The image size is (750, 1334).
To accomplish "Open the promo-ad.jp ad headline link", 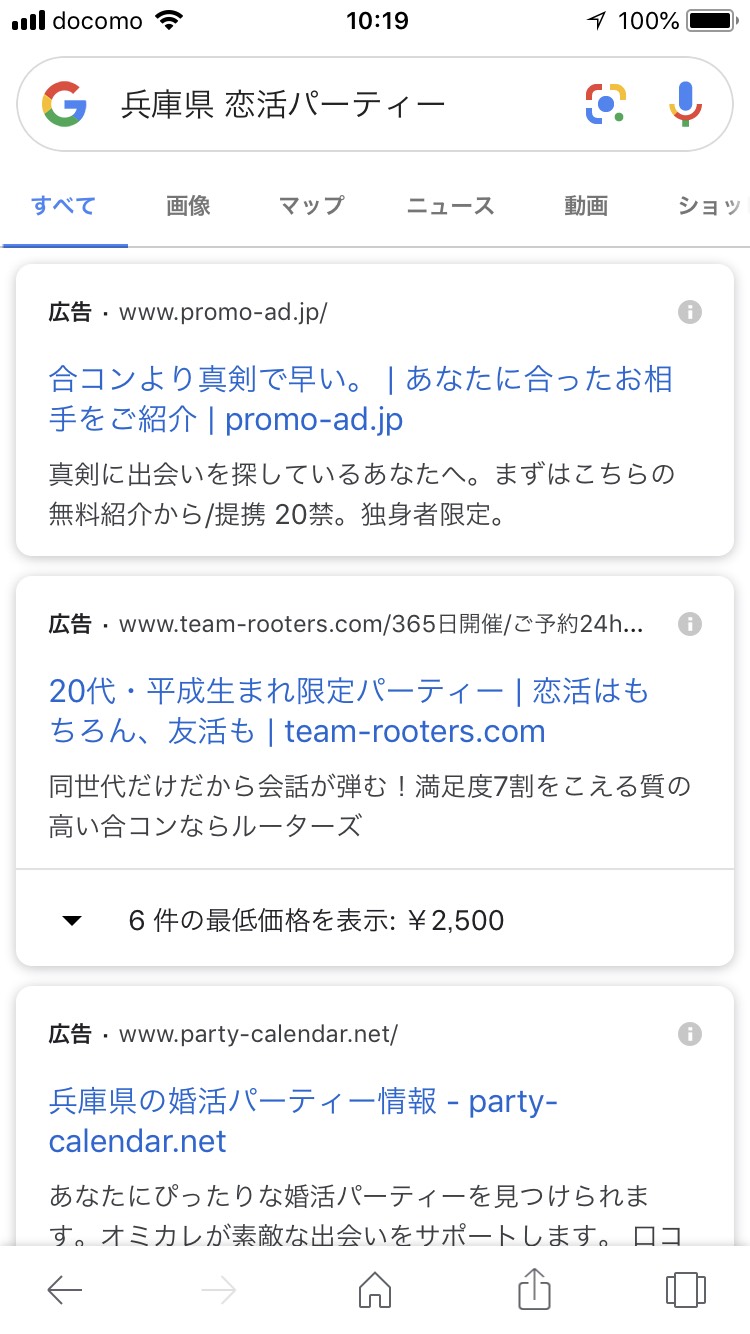I will tap(360, 399).
